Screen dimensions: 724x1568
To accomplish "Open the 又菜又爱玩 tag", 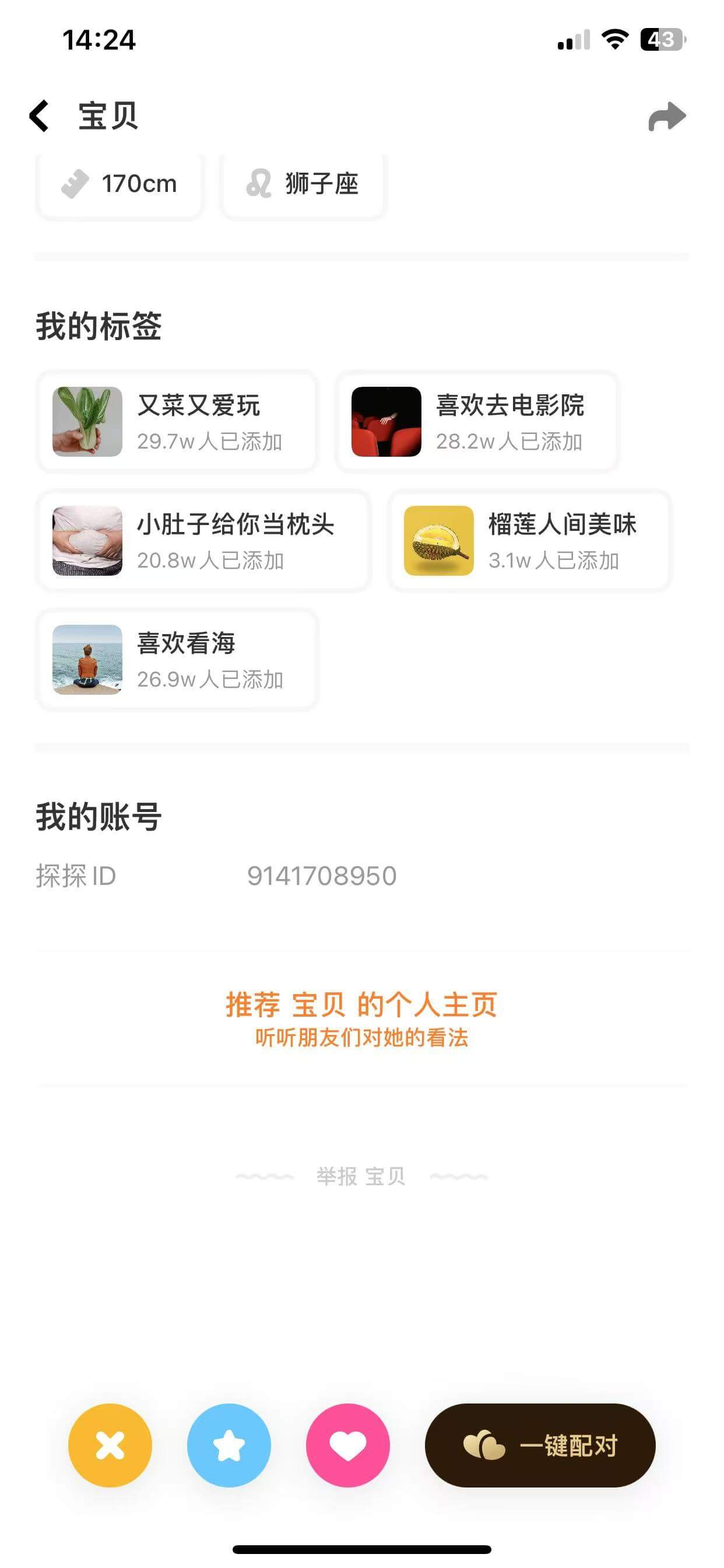I will [177, 421].
